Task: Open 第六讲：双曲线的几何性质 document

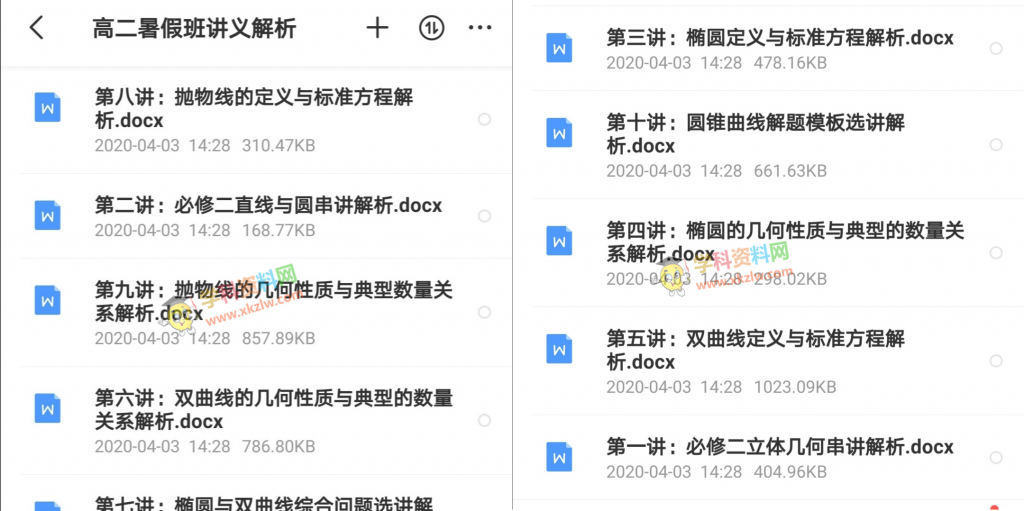Action: [273, 410]
